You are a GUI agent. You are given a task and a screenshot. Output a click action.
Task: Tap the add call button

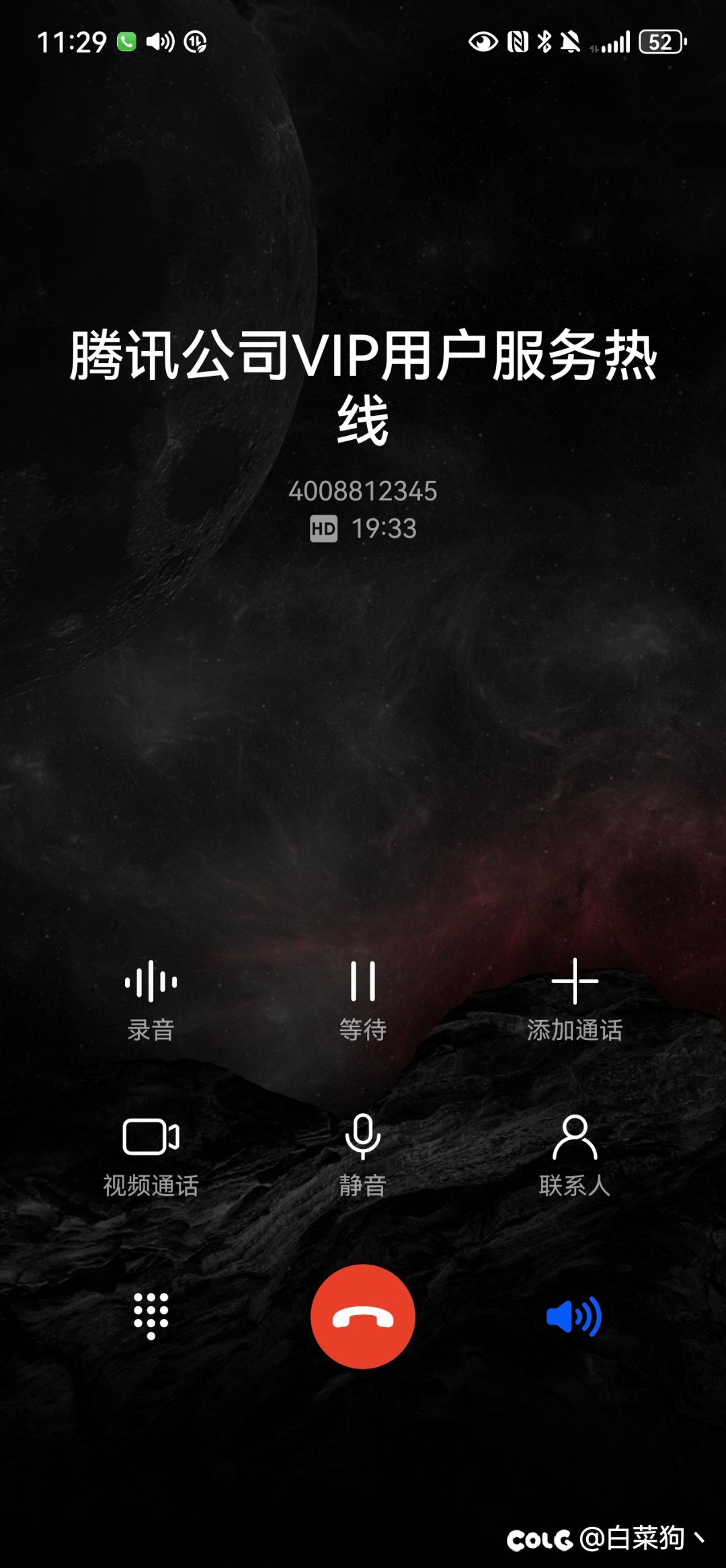pos(575,1000)
